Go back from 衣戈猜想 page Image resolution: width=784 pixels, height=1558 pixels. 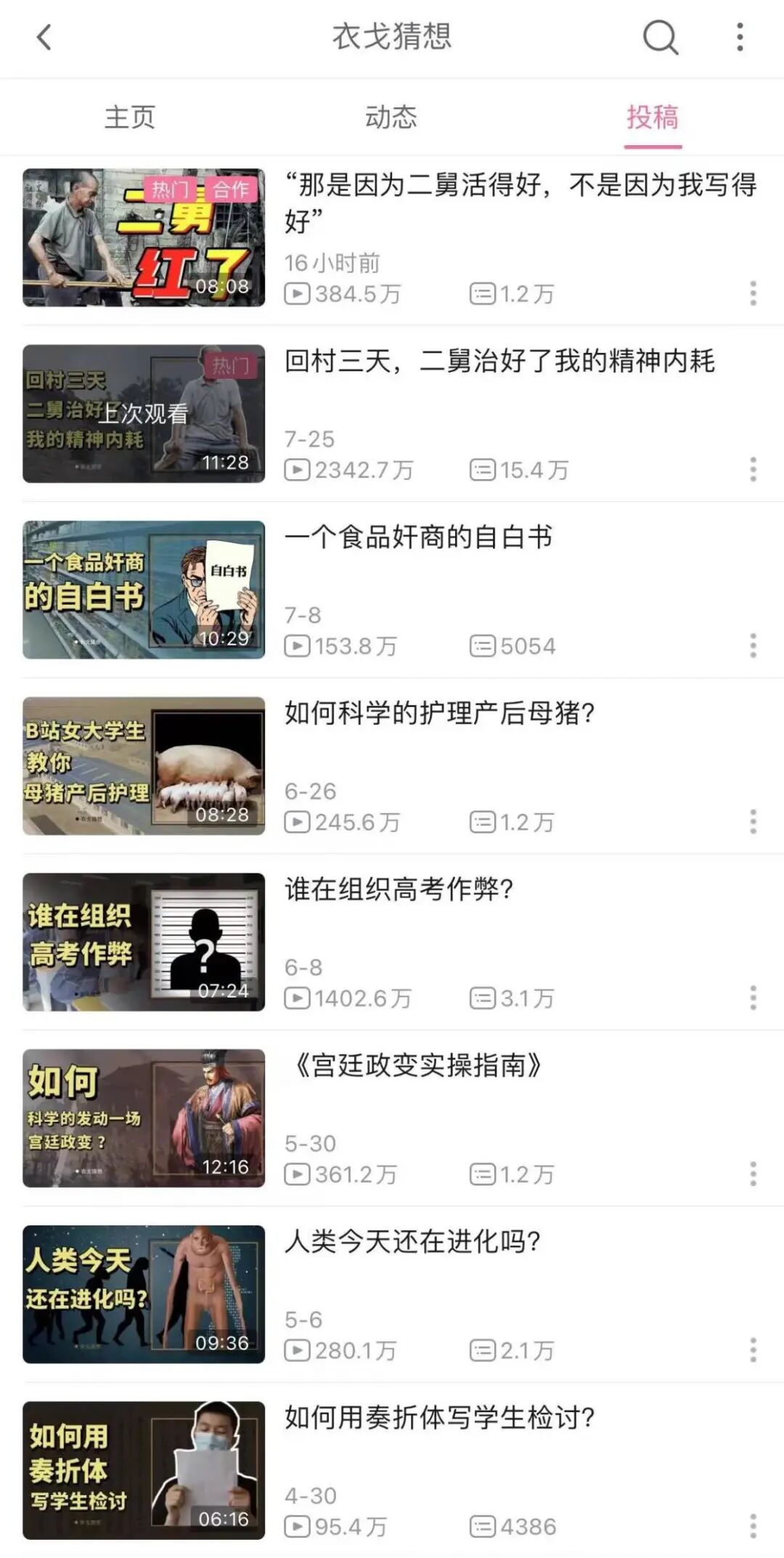point(44,37)
